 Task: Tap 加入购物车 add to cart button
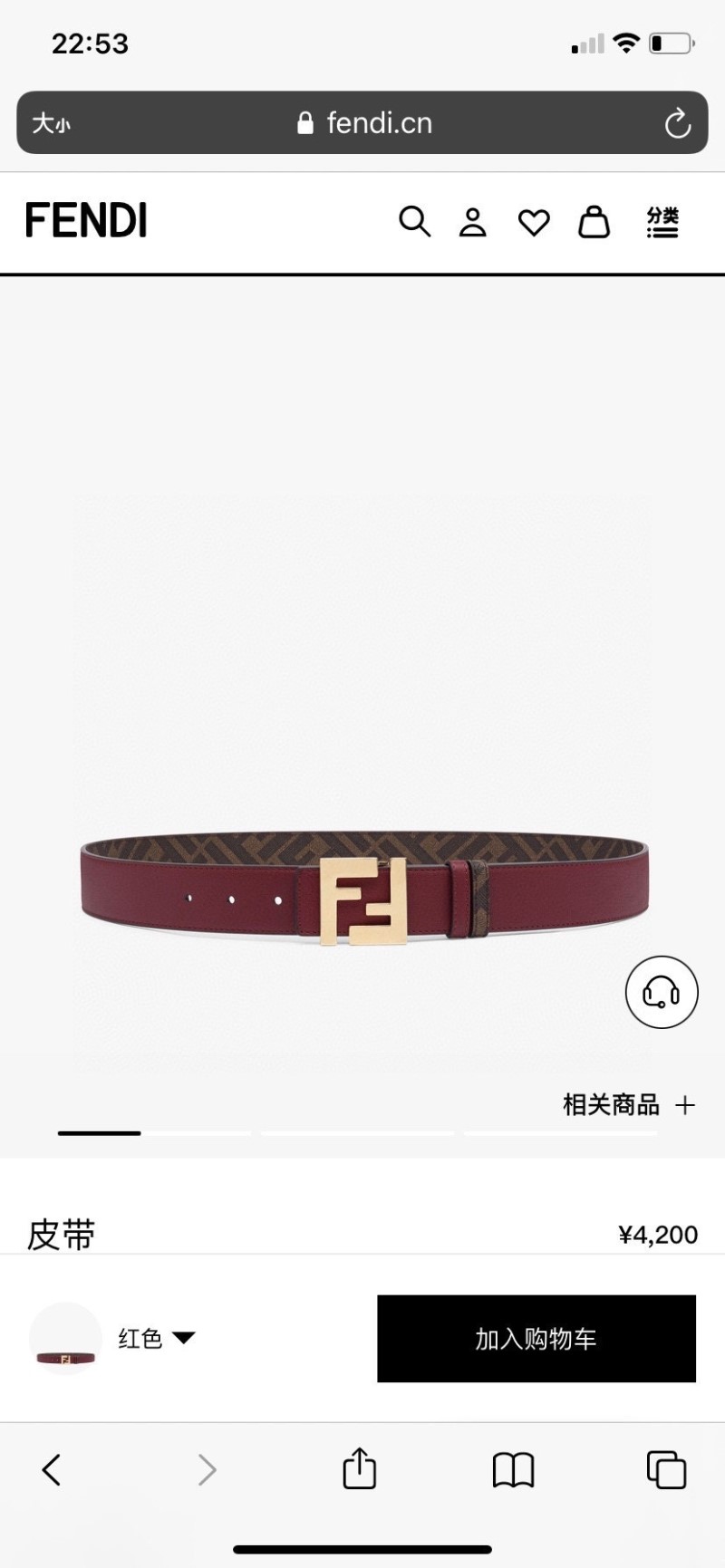536,1338
